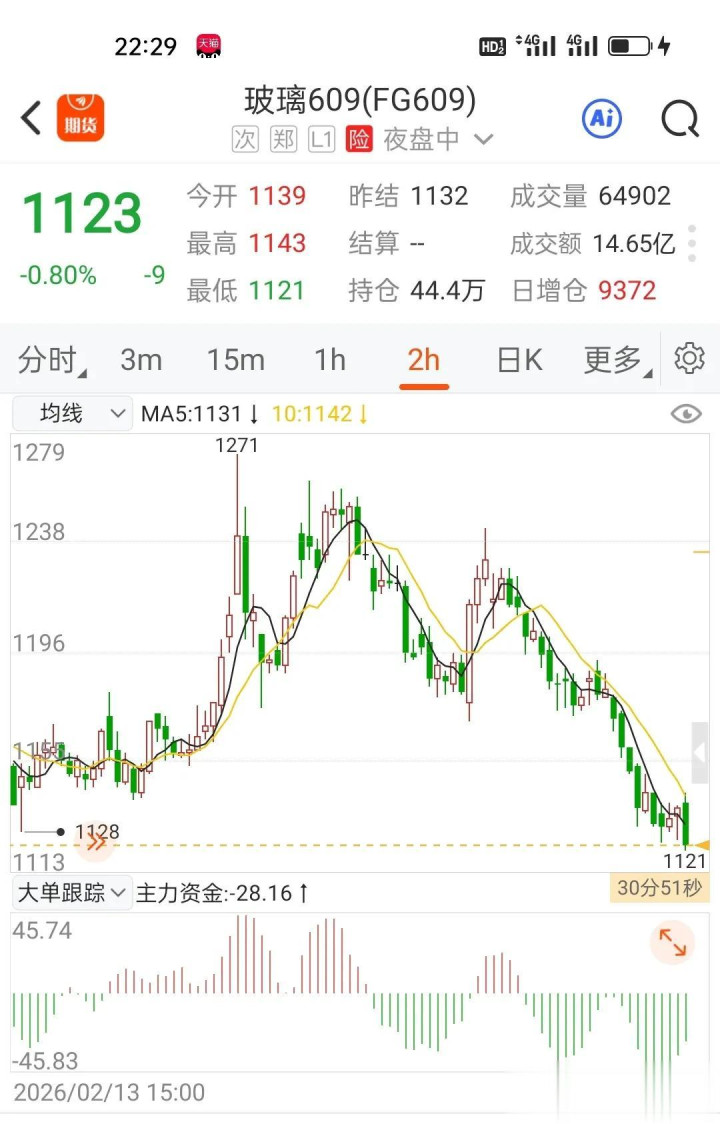
Task: Select the 15m chart period
Action: (236, 360)
